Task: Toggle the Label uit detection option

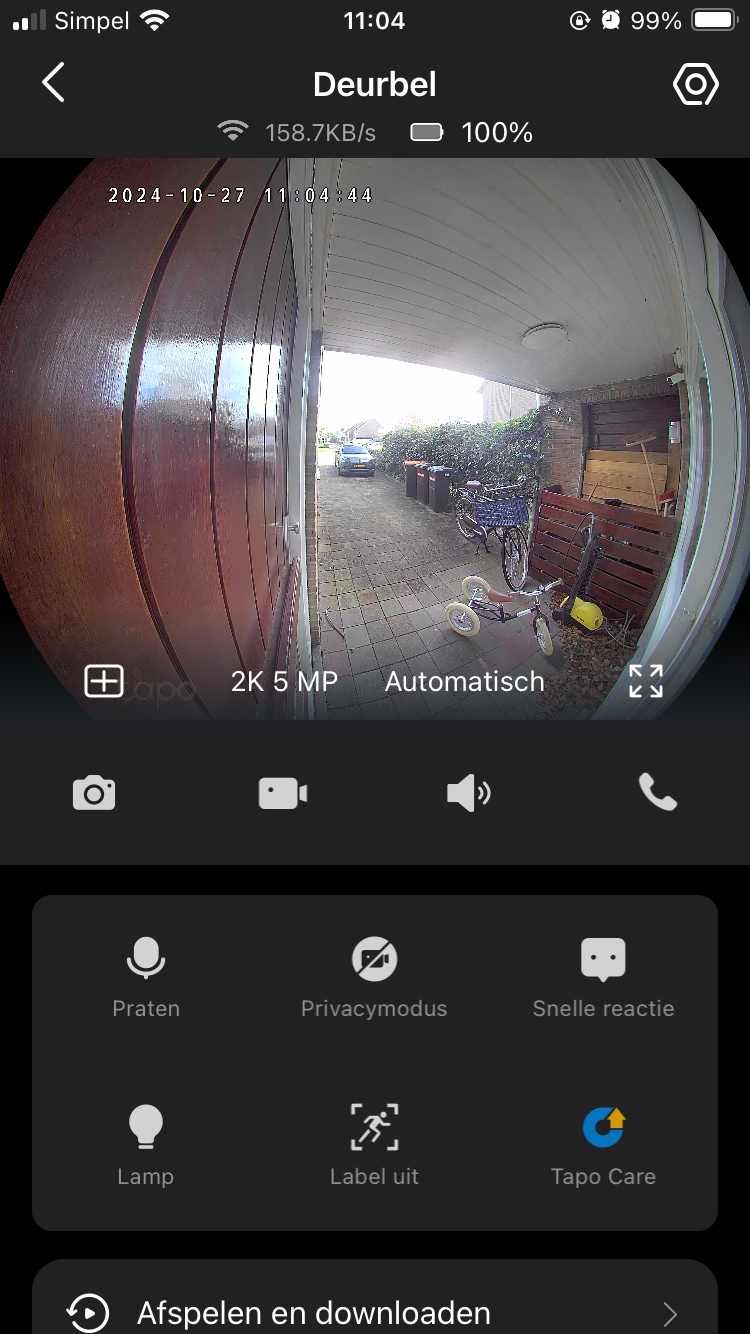Action: (374, 1144)
